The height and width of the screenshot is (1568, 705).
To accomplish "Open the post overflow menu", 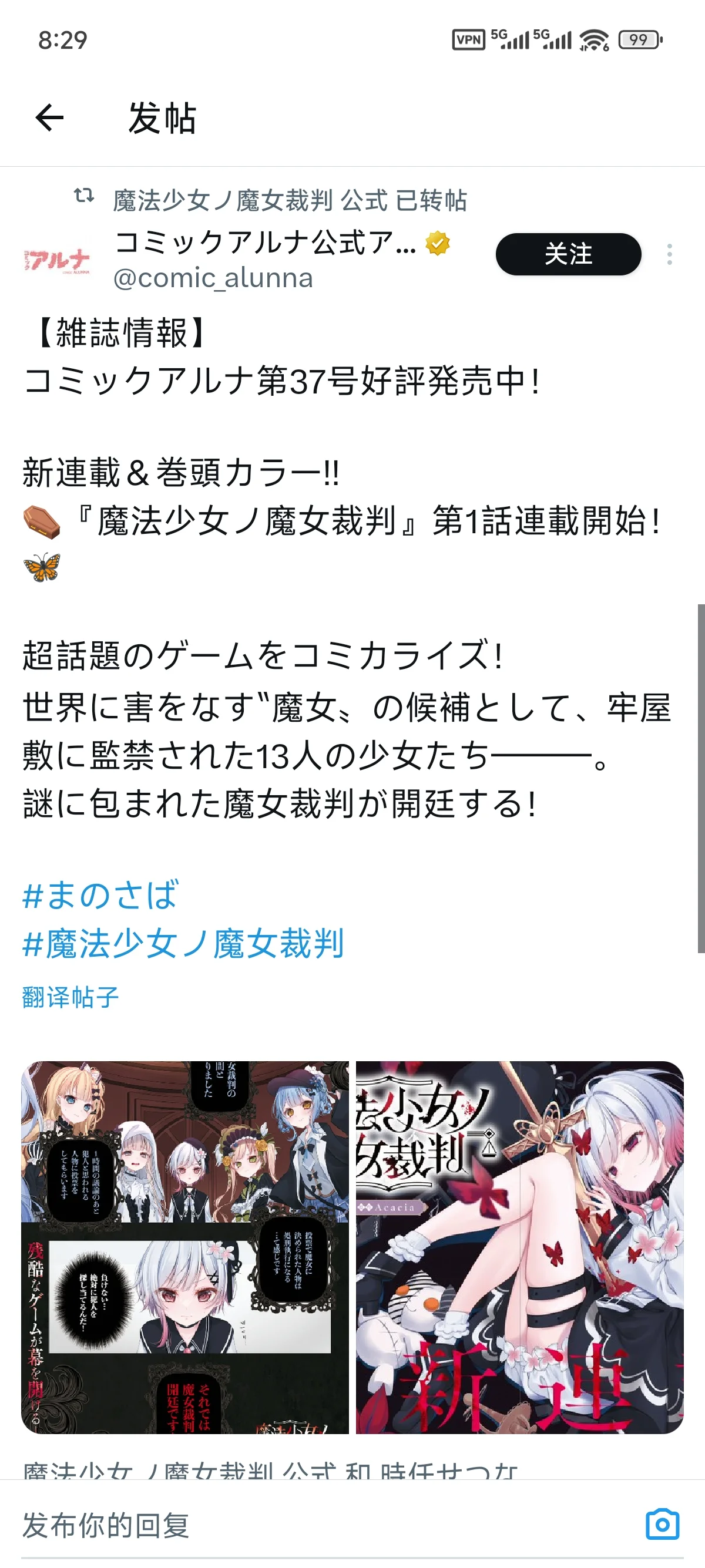I will coord(669,254).
